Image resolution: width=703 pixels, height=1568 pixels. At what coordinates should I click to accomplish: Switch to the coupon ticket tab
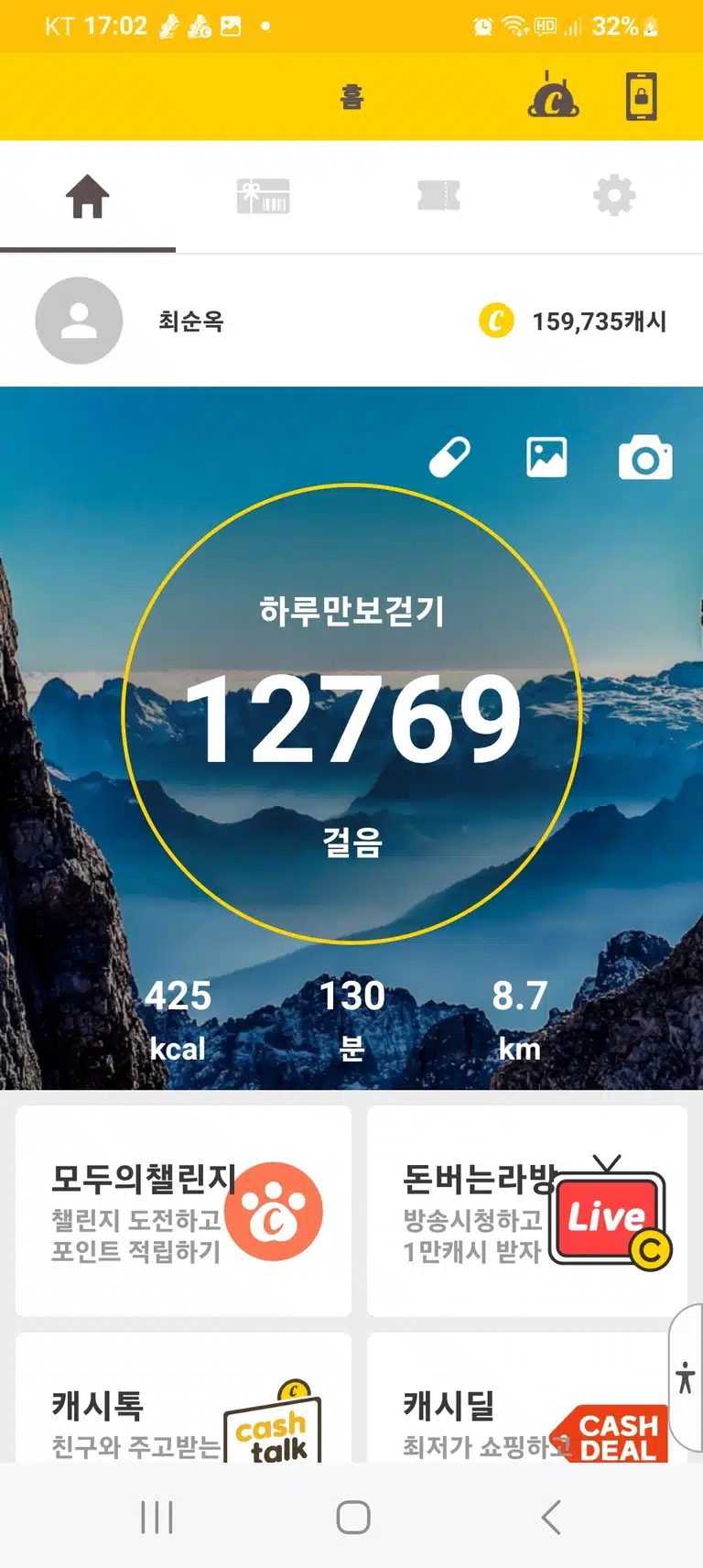(x=439, y=196)
